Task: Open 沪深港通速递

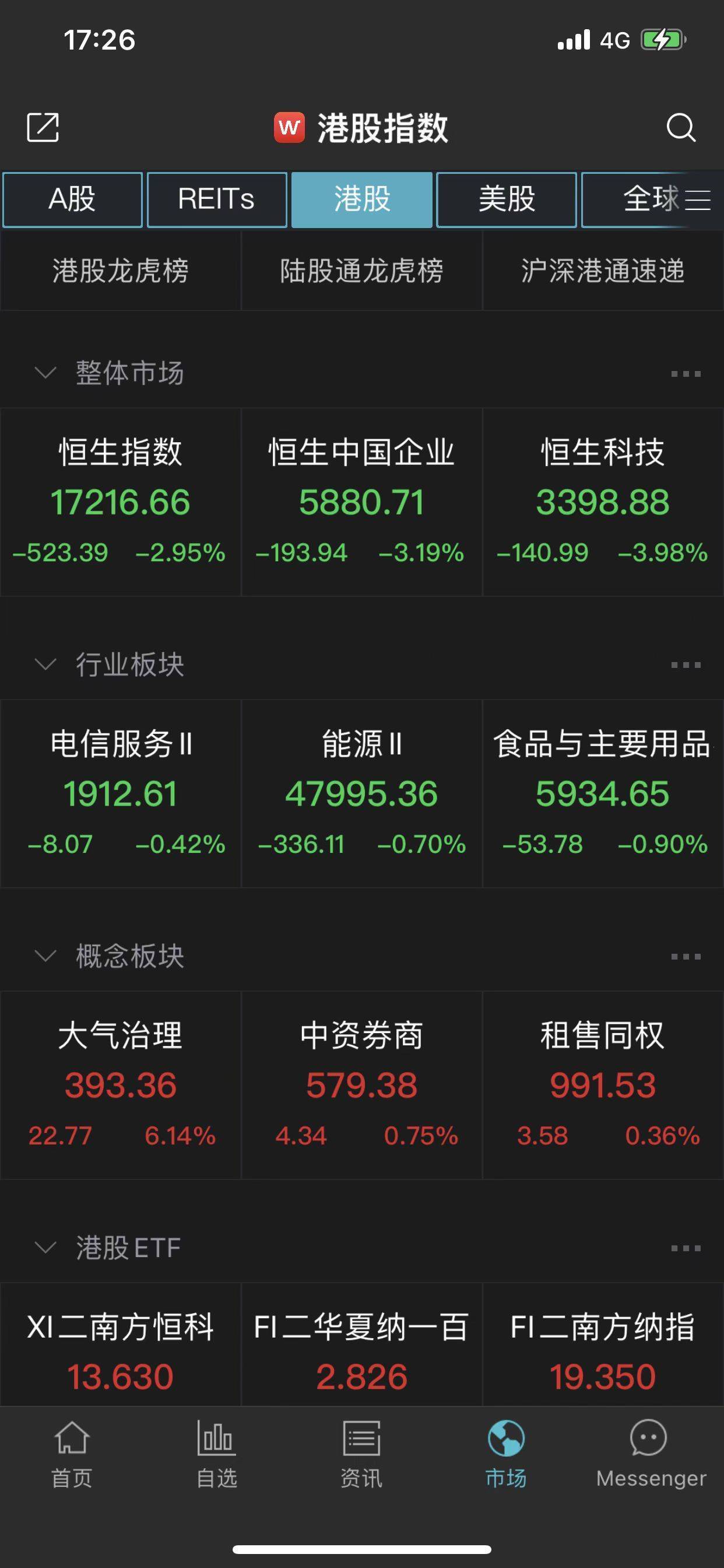Action: (x=603, y=270)
